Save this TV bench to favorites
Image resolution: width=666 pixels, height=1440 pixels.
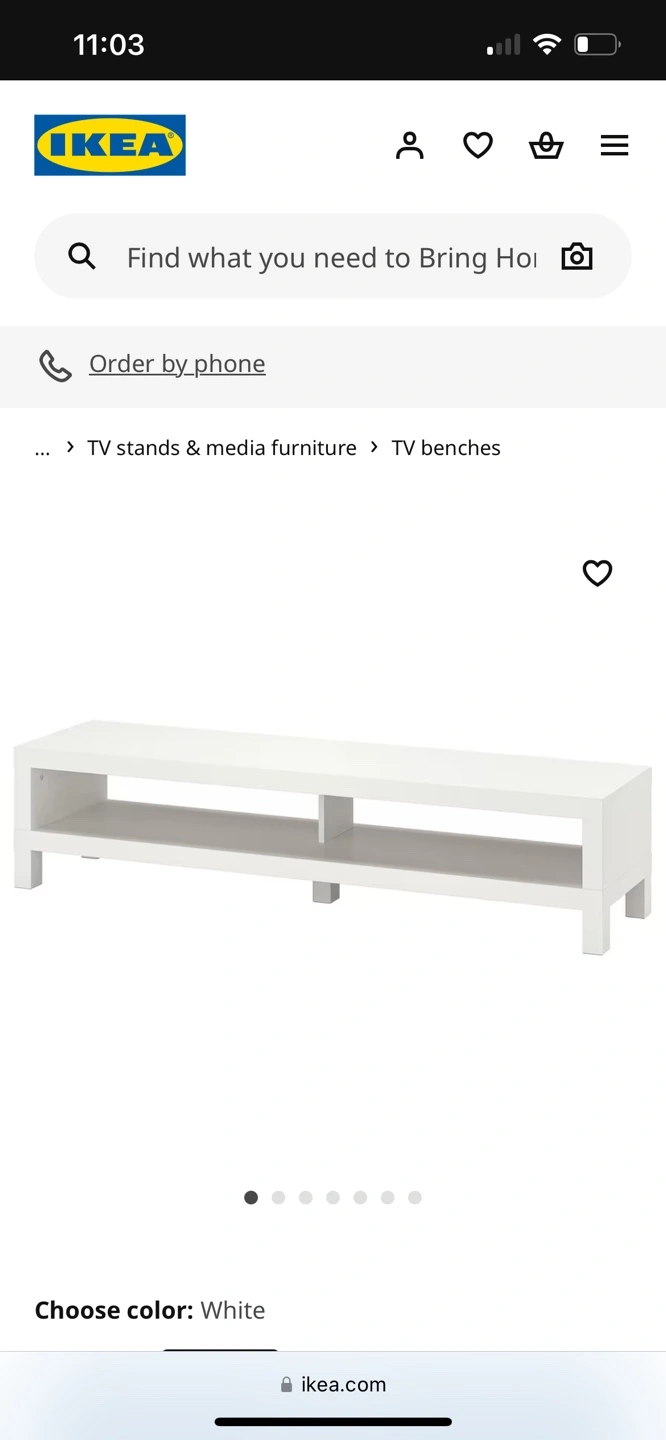click(597, 573)
